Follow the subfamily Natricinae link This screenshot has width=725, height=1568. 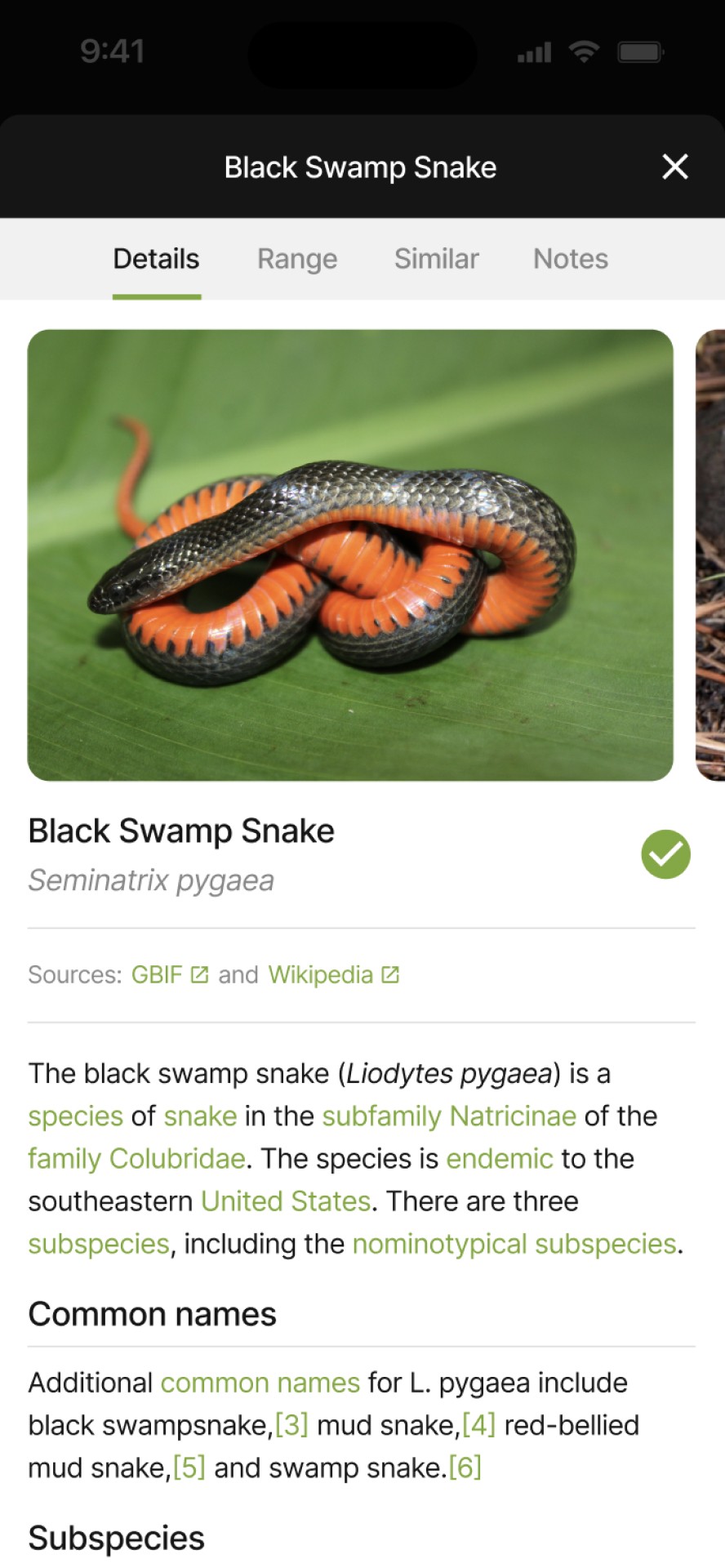[449, 1116]
